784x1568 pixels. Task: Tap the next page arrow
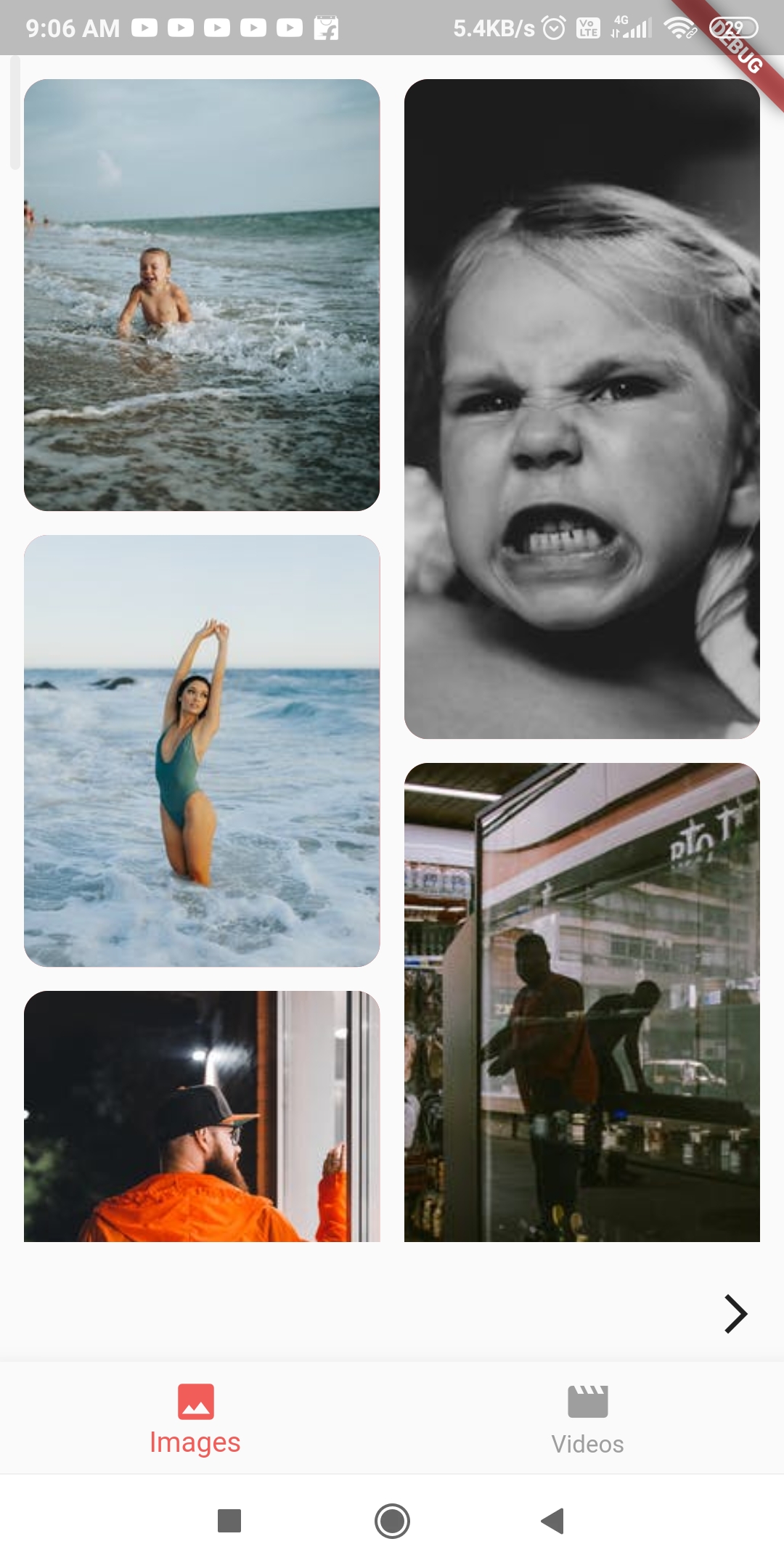coord(735,1314)
